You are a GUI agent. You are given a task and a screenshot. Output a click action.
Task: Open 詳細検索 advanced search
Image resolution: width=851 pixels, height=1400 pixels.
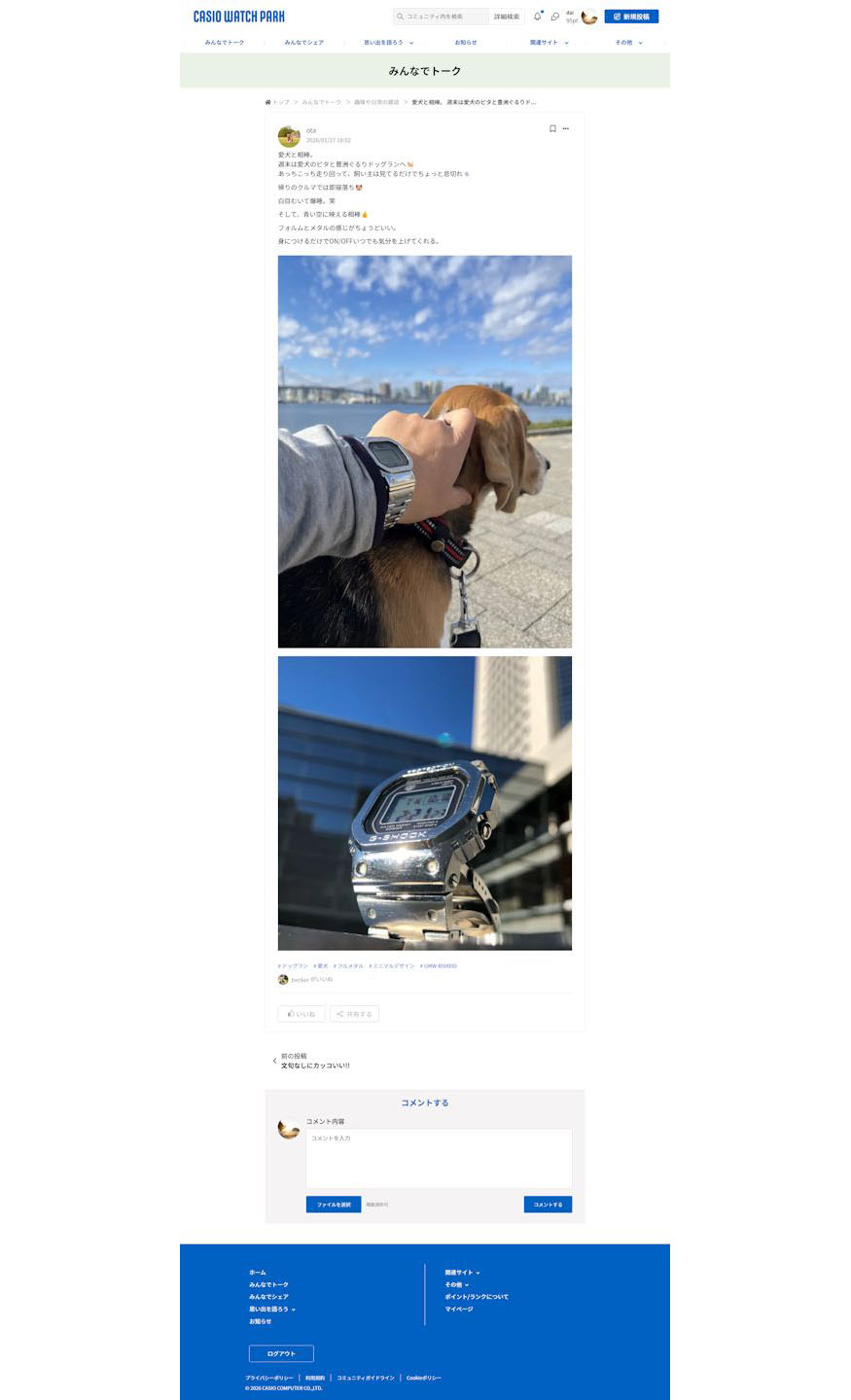pos(507,17)
